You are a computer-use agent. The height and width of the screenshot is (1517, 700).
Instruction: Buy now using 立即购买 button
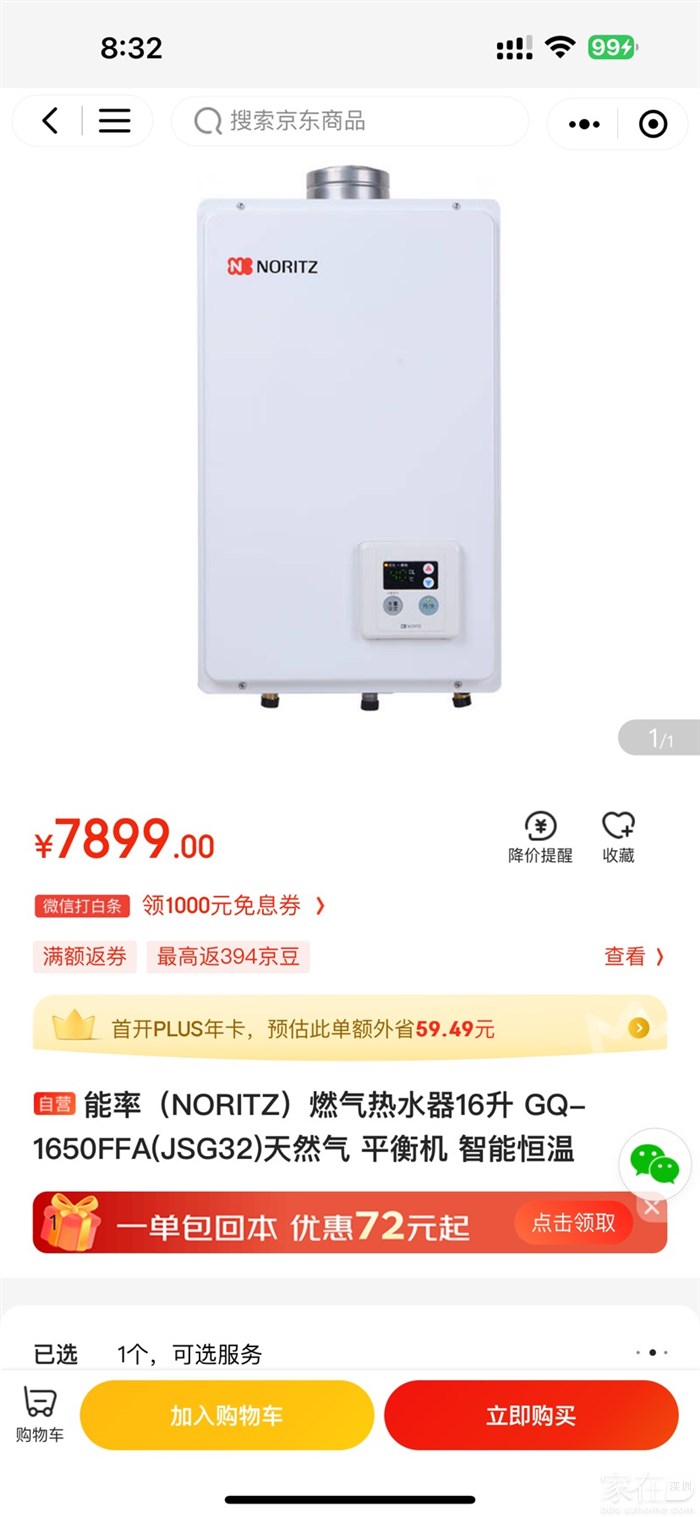(x=531, y=1415)
